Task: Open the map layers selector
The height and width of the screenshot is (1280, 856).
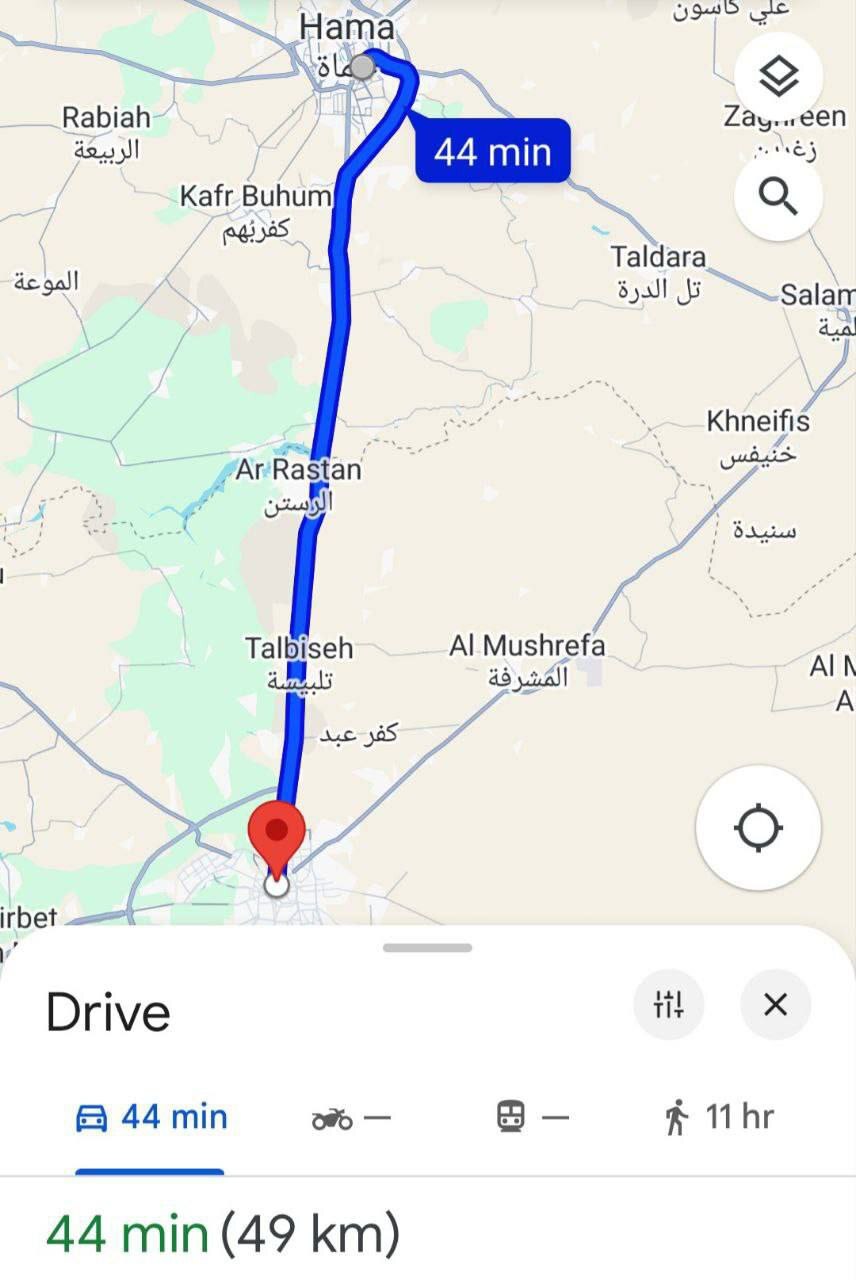Action: coord(778,76)
